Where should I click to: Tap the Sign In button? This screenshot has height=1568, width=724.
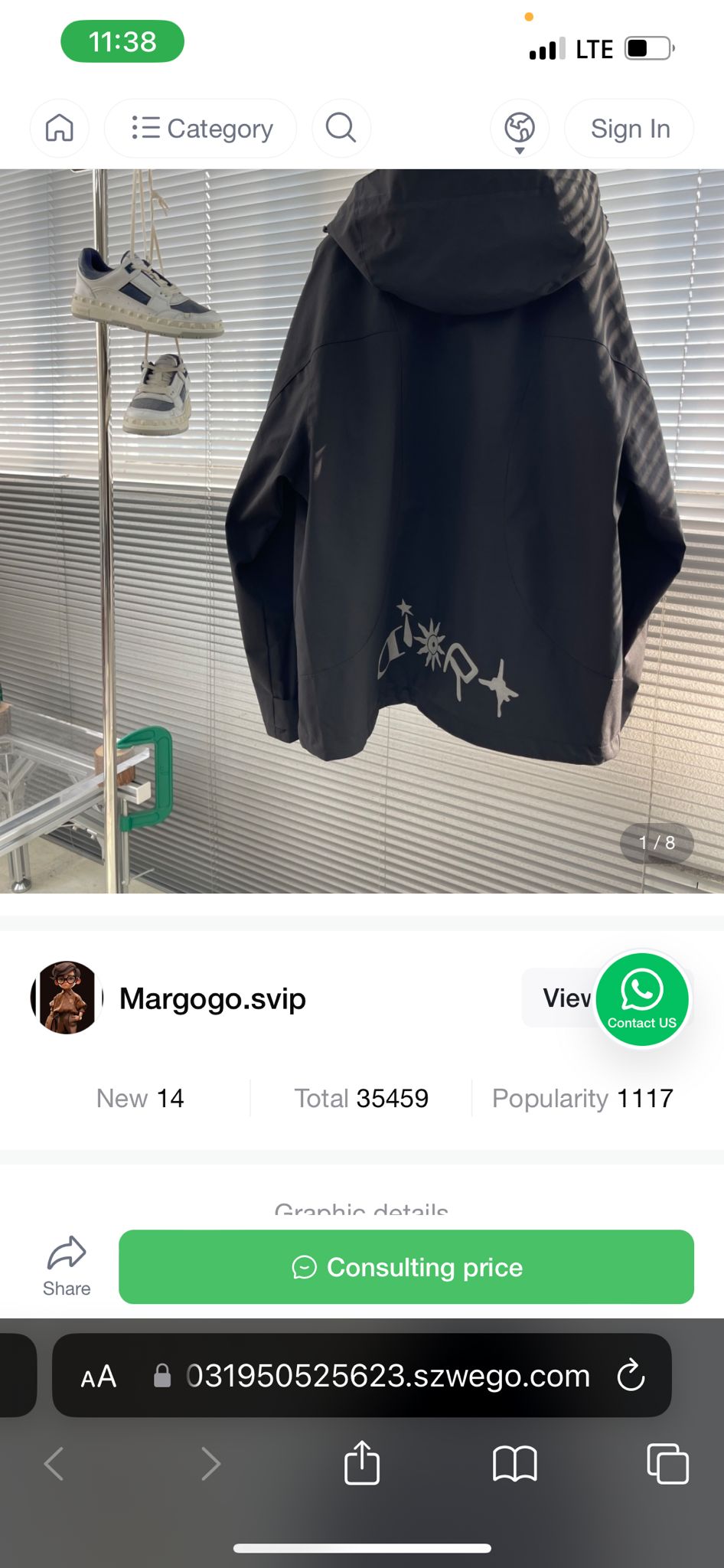629,129
